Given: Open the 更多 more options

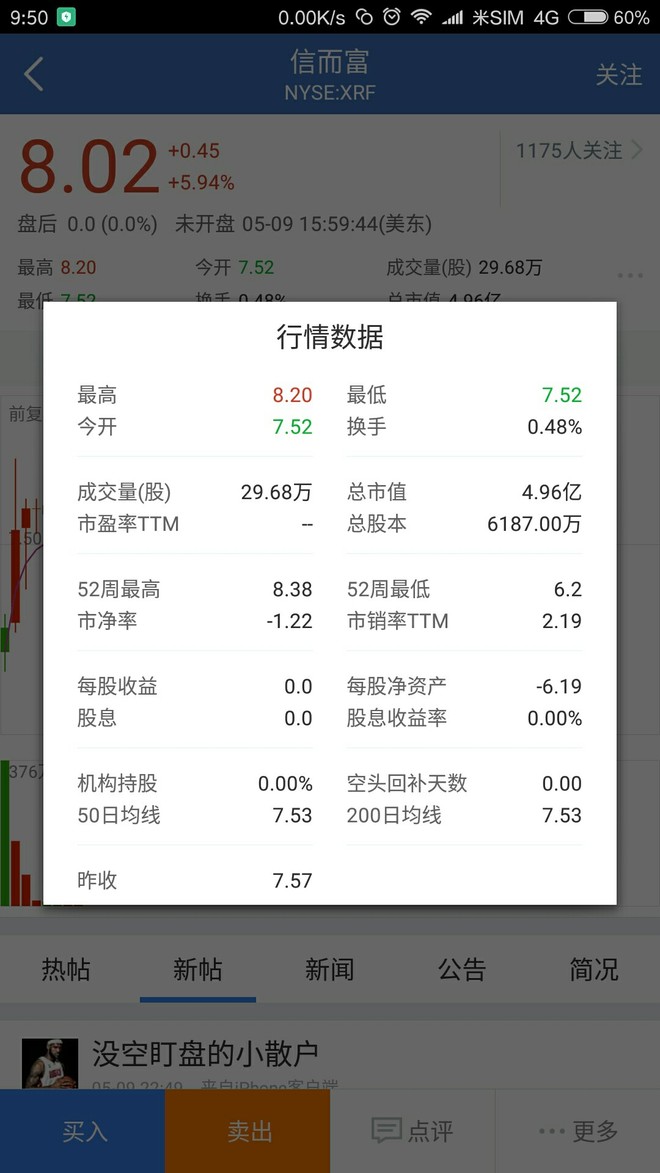Looking at the screenshot, I should coord(578,1131).
